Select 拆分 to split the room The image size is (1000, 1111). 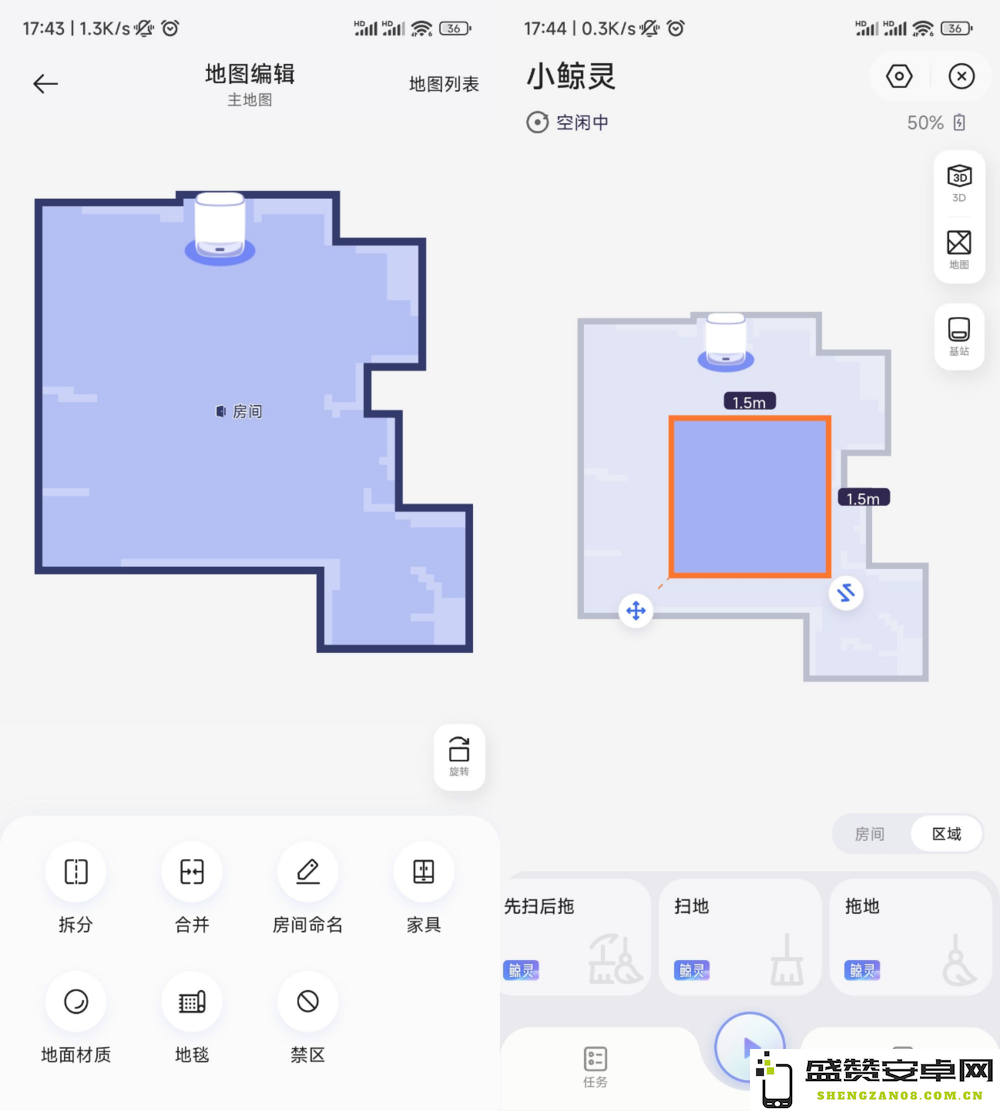click(x=76, y=871)
